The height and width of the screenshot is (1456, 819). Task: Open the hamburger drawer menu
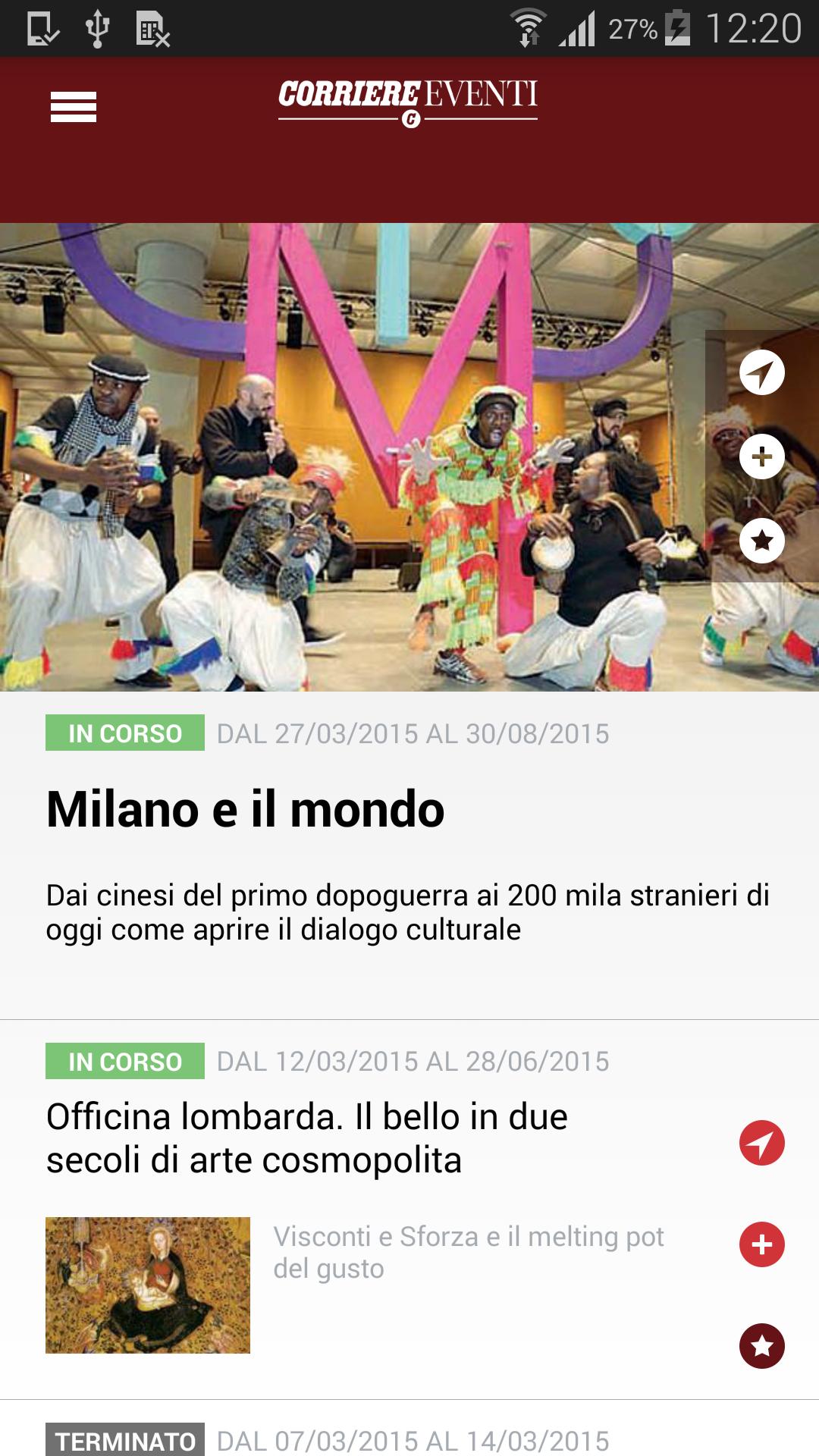(74, 106)
